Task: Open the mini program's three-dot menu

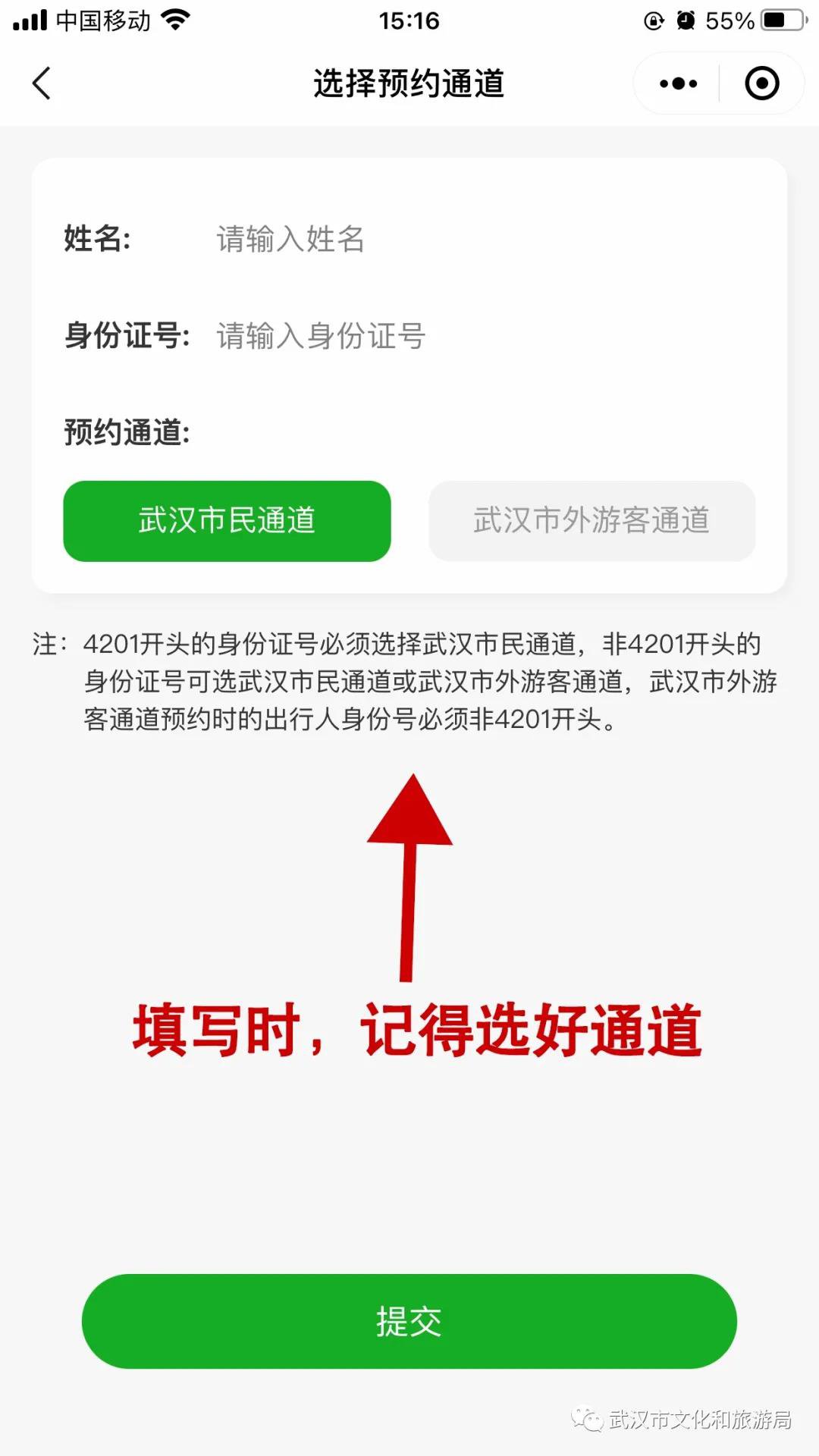Action: (678, 83)
